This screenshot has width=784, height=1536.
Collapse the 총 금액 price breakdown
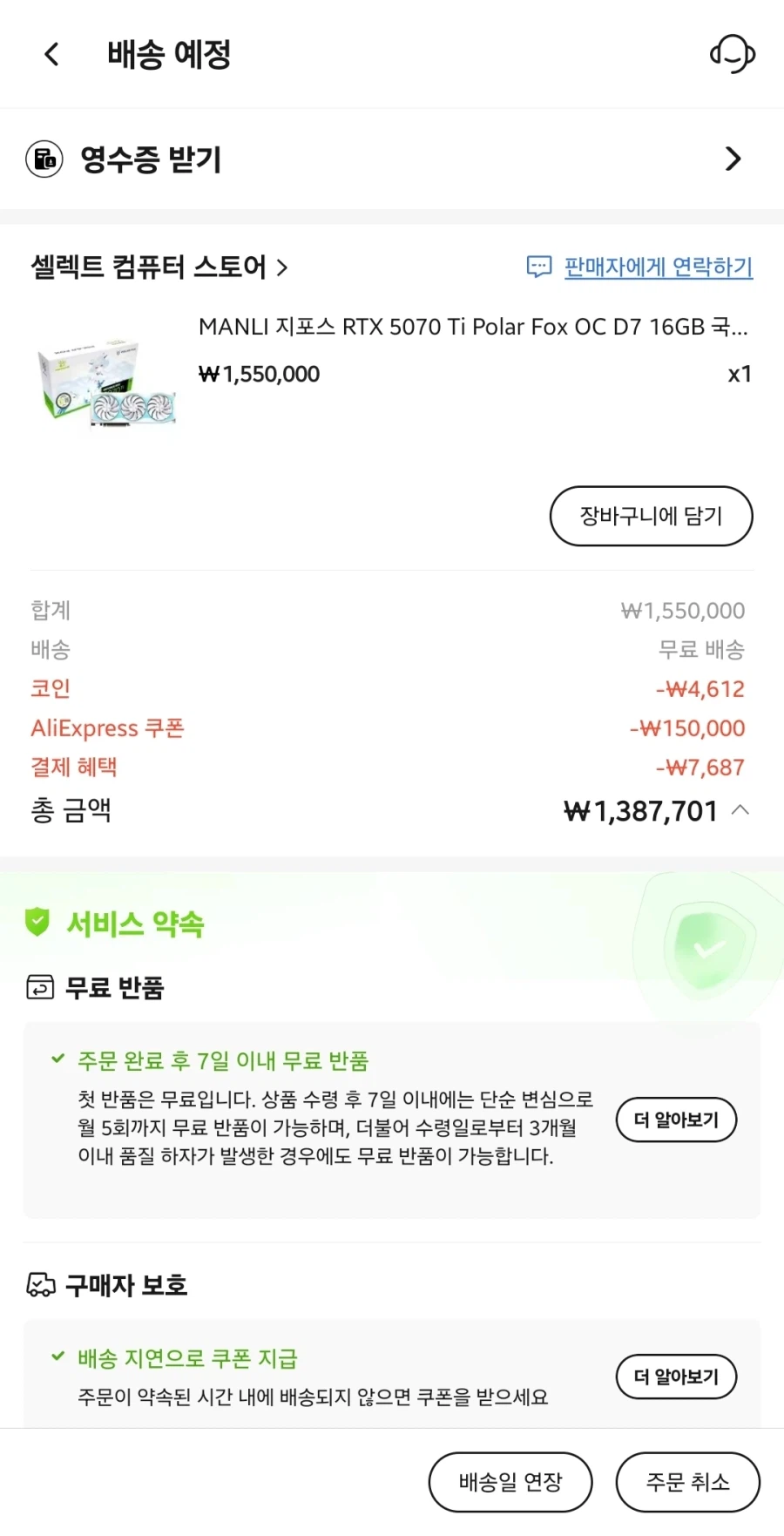(x=740, y=810)
